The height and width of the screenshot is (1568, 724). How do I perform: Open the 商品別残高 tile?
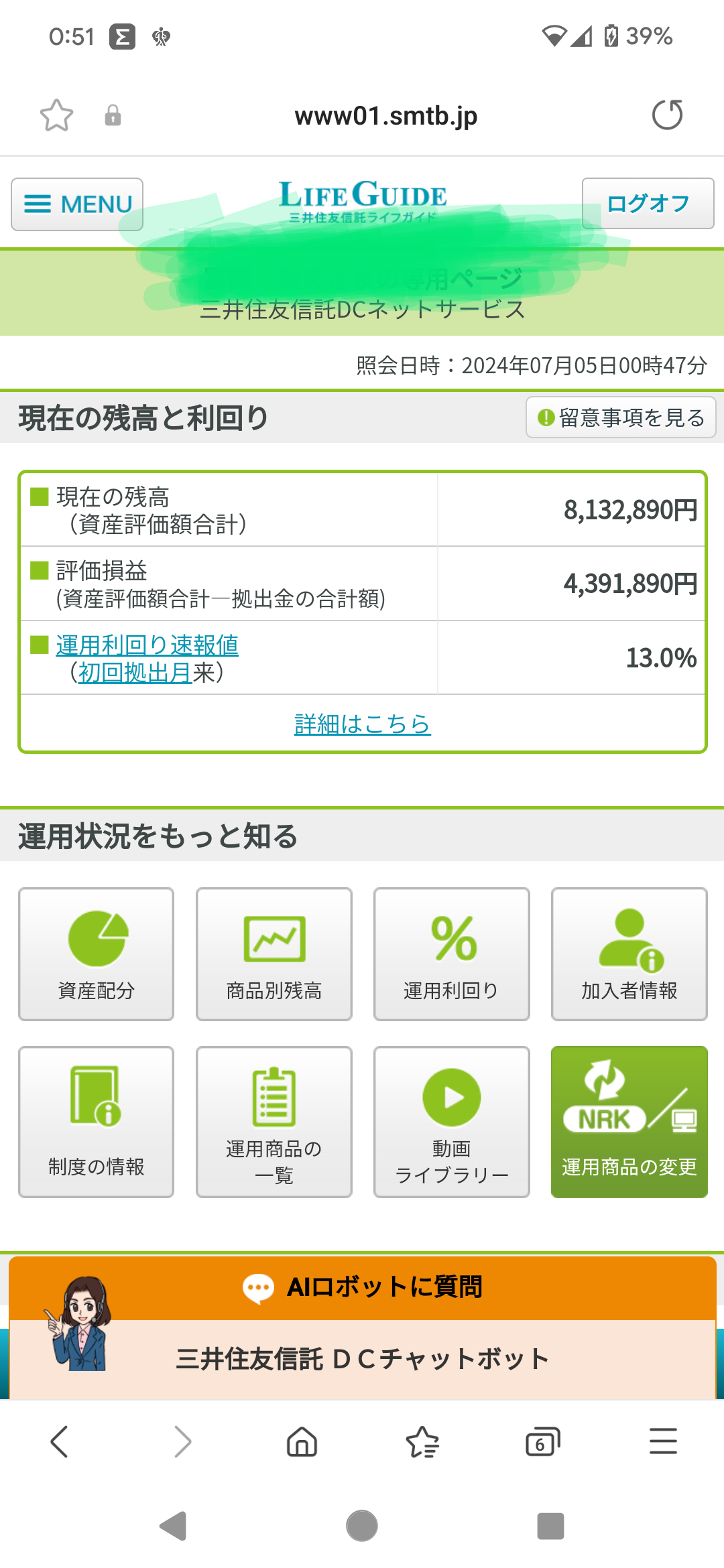(274, 954)
